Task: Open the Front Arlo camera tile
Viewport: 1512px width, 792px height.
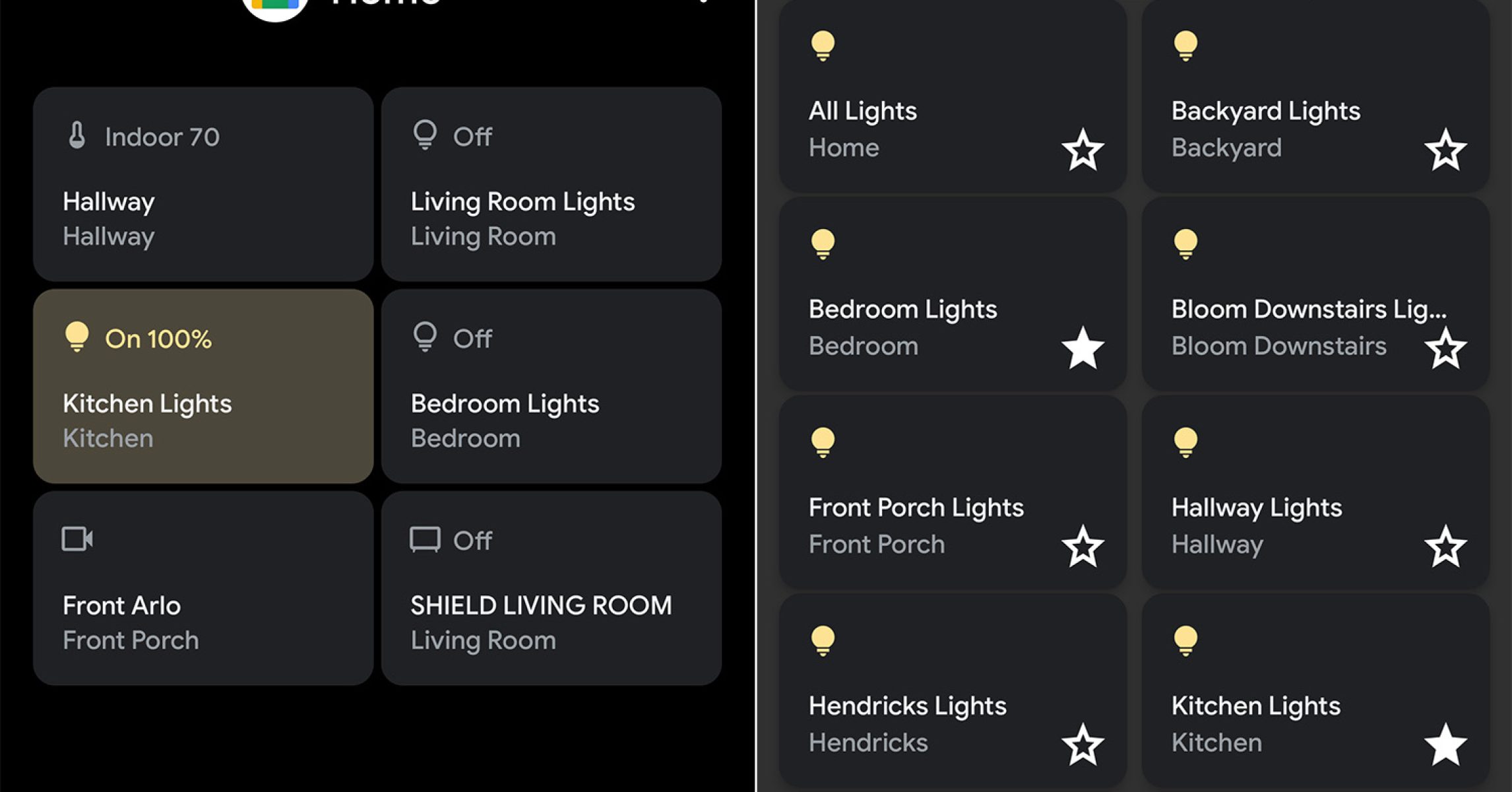Action: coord(203,589)
